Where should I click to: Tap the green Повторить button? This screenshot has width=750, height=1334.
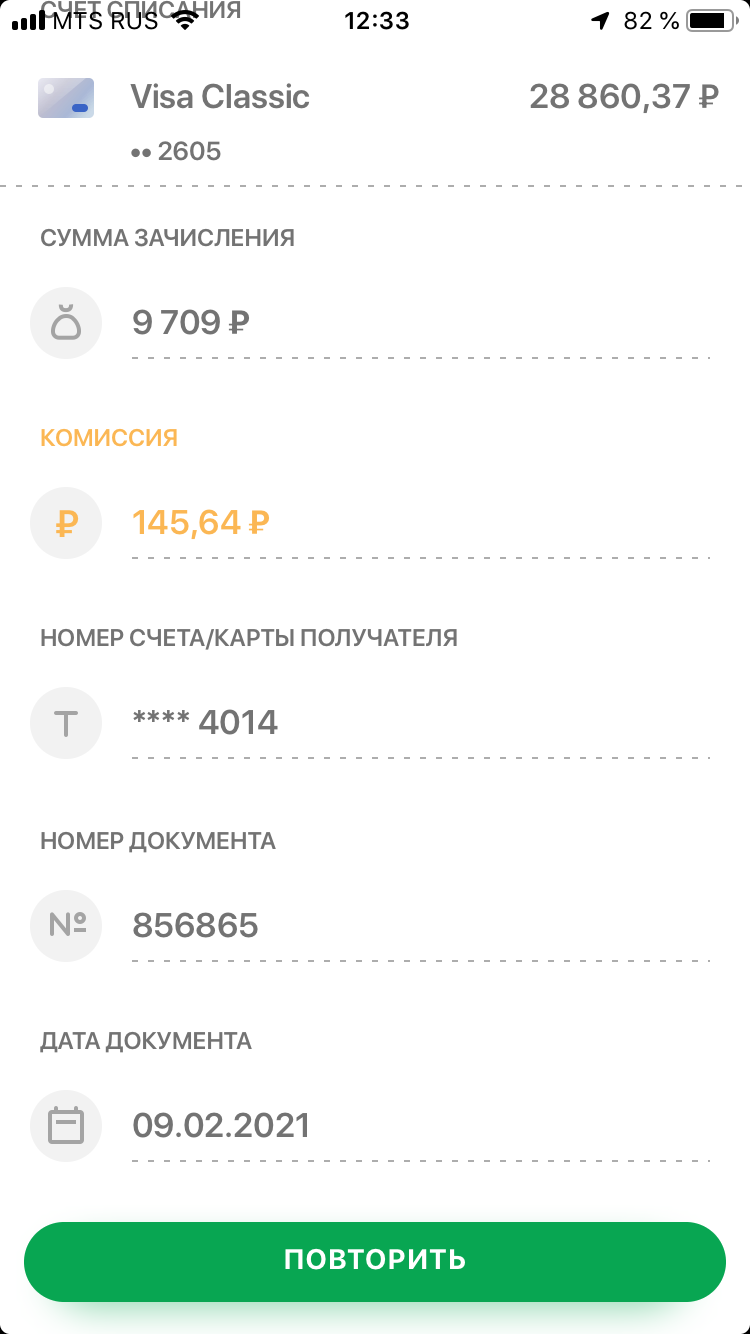coord(375,1260)
